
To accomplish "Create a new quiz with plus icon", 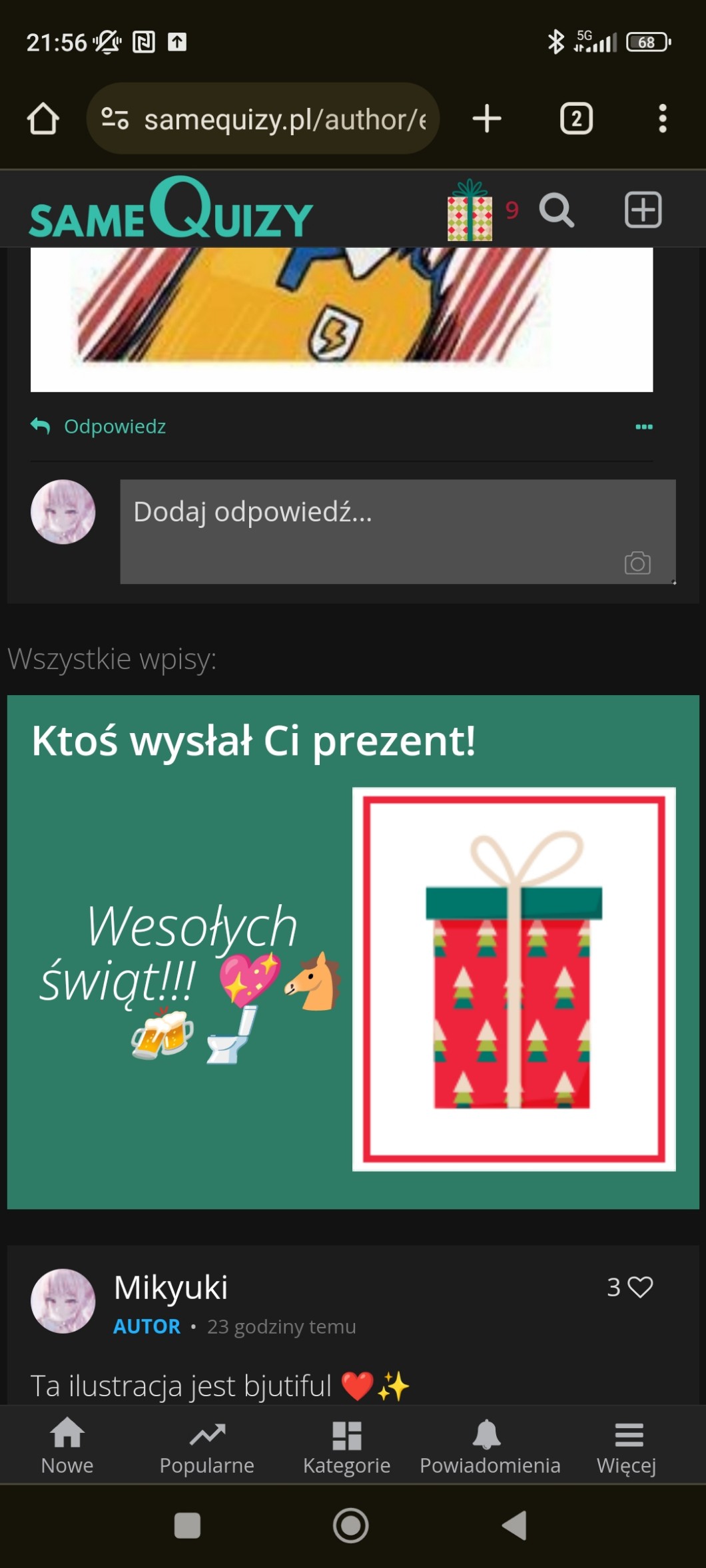I will [x=643, y=210].
